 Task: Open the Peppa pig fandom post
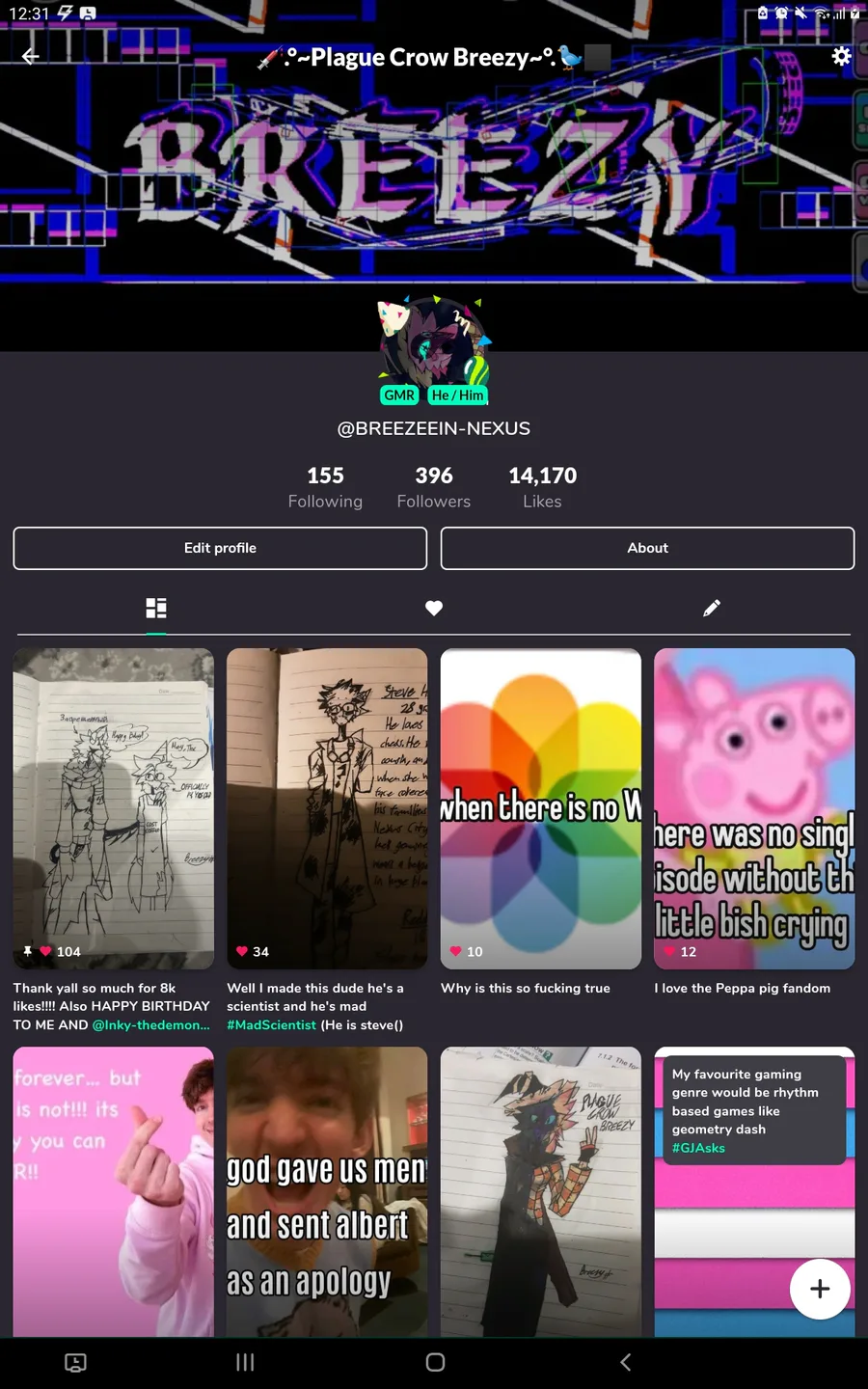tap(754, 808)
